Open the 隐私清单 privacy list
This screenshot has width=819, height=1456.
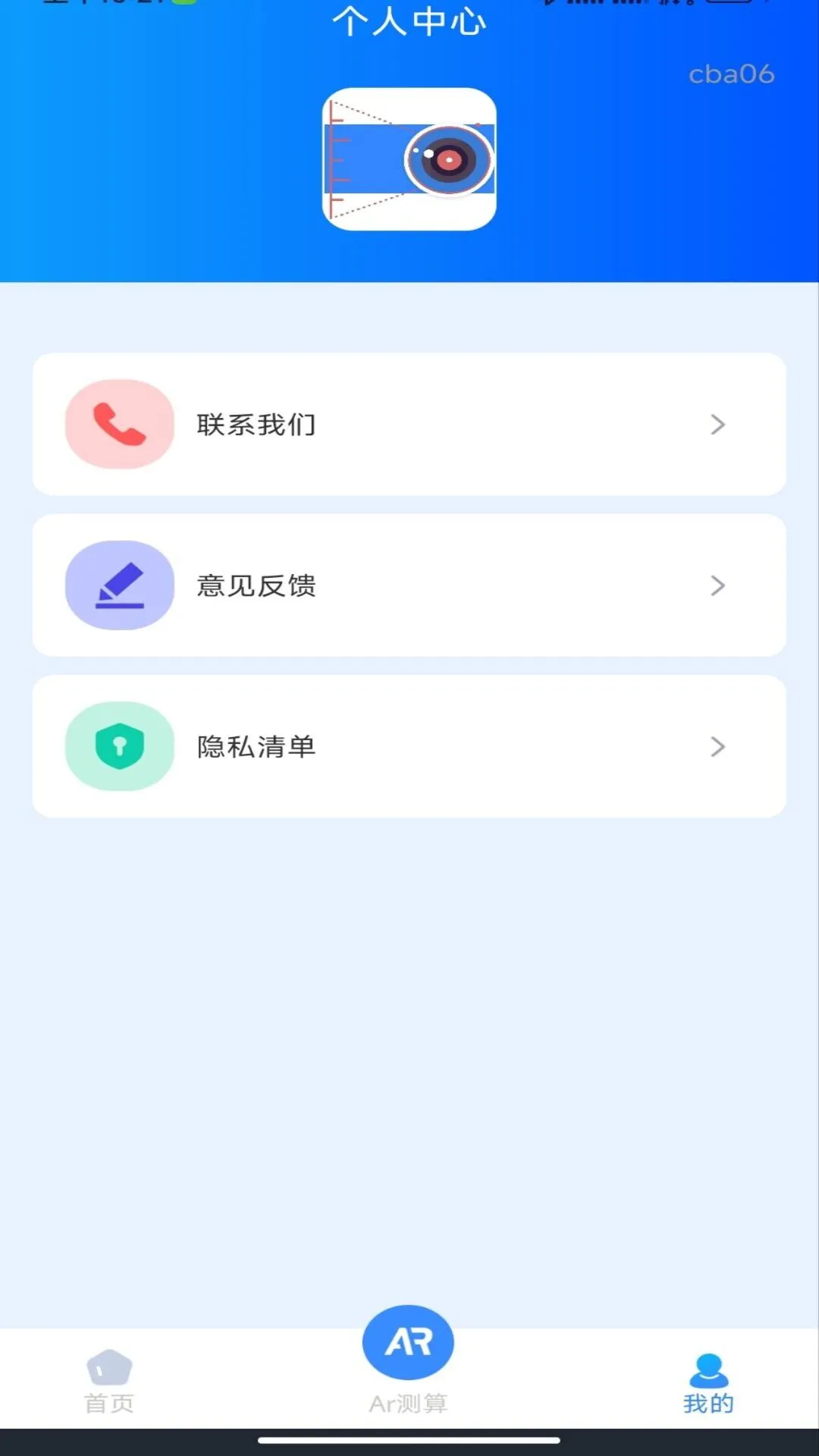[409, 746]
